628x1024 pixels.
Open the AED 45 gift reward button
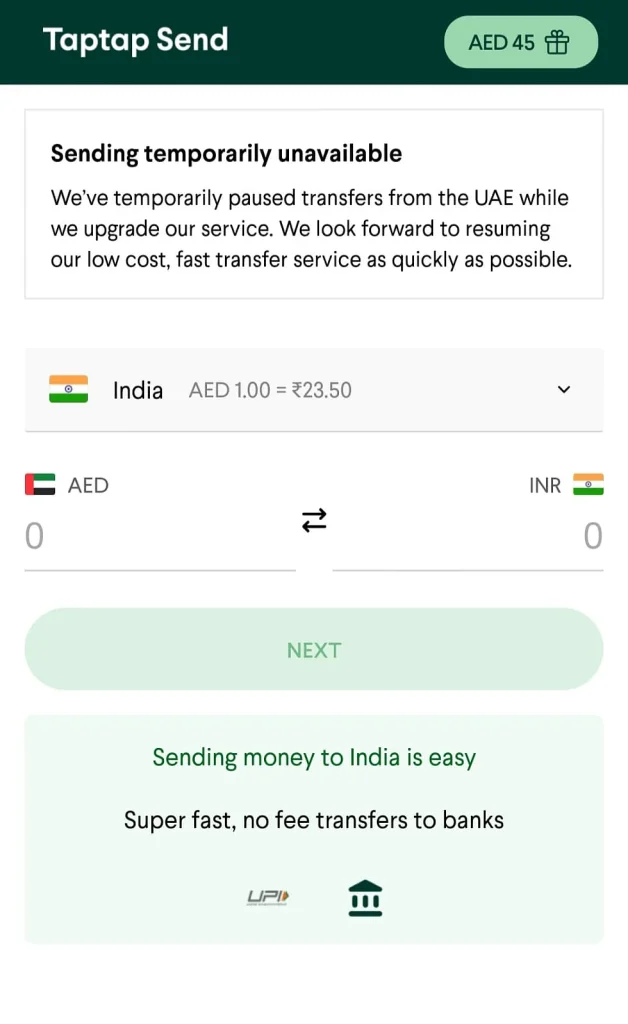click(520, 42)
